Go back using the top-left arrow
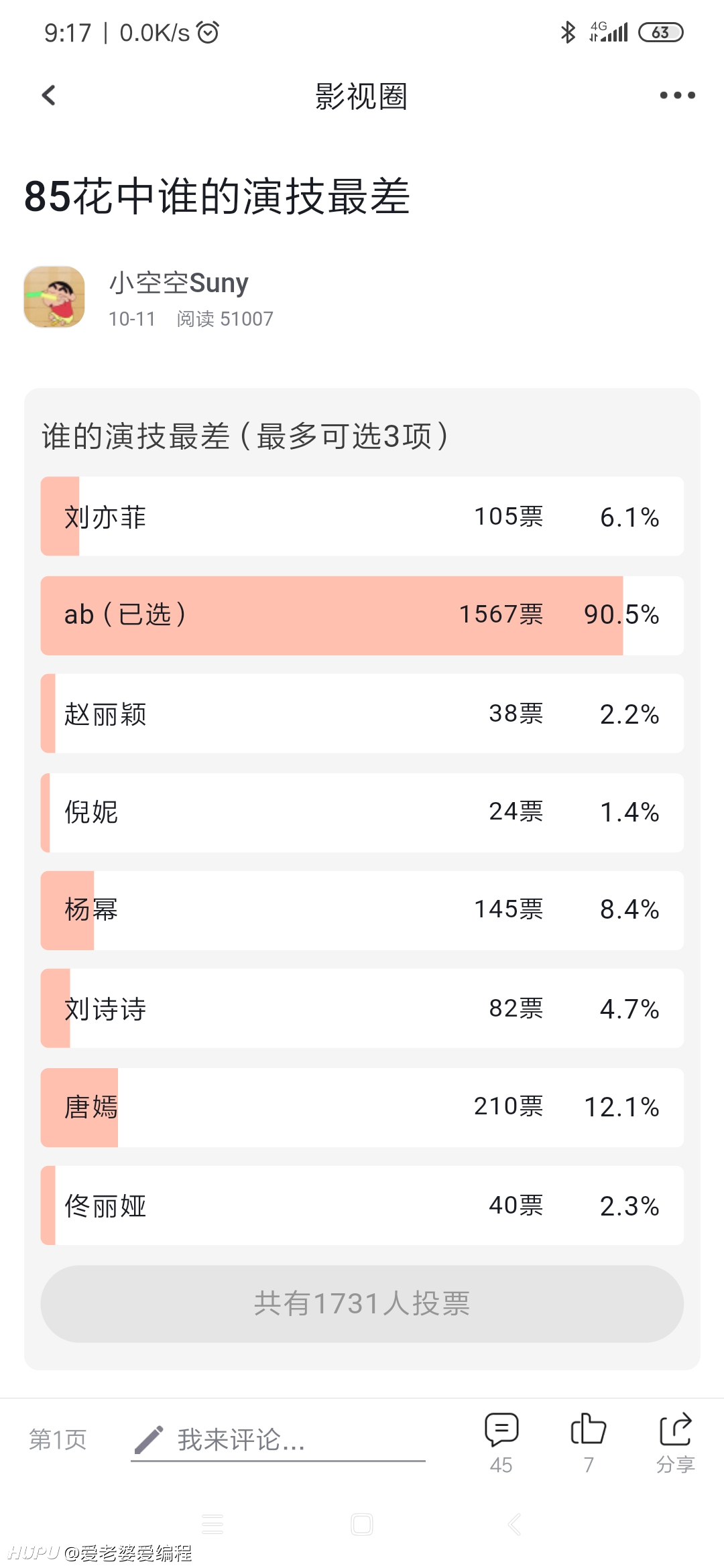Screen dimensions: 724x1568 tap(49, 95)
